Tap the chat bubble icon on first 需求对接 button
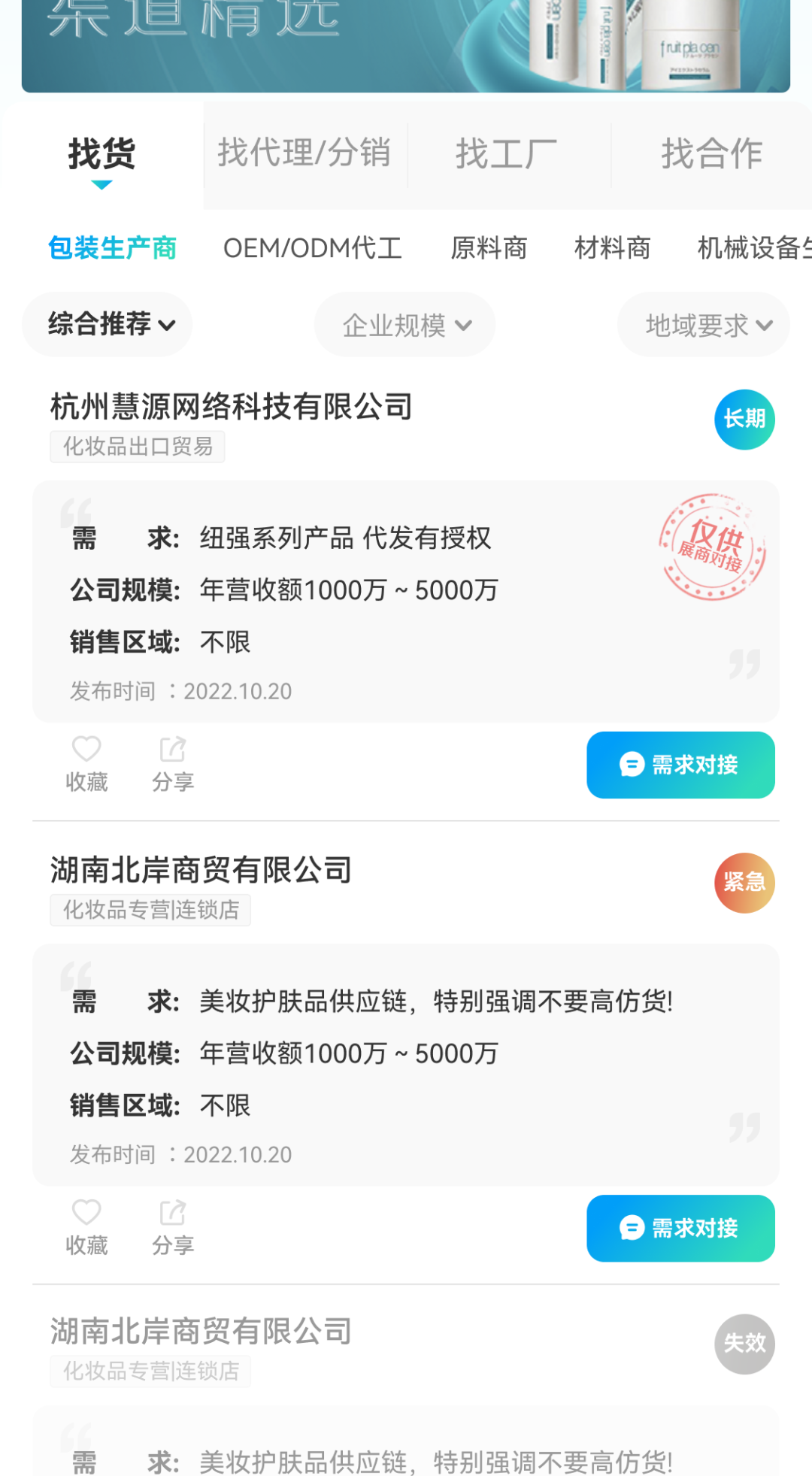812x1476 pixels. 630,765
